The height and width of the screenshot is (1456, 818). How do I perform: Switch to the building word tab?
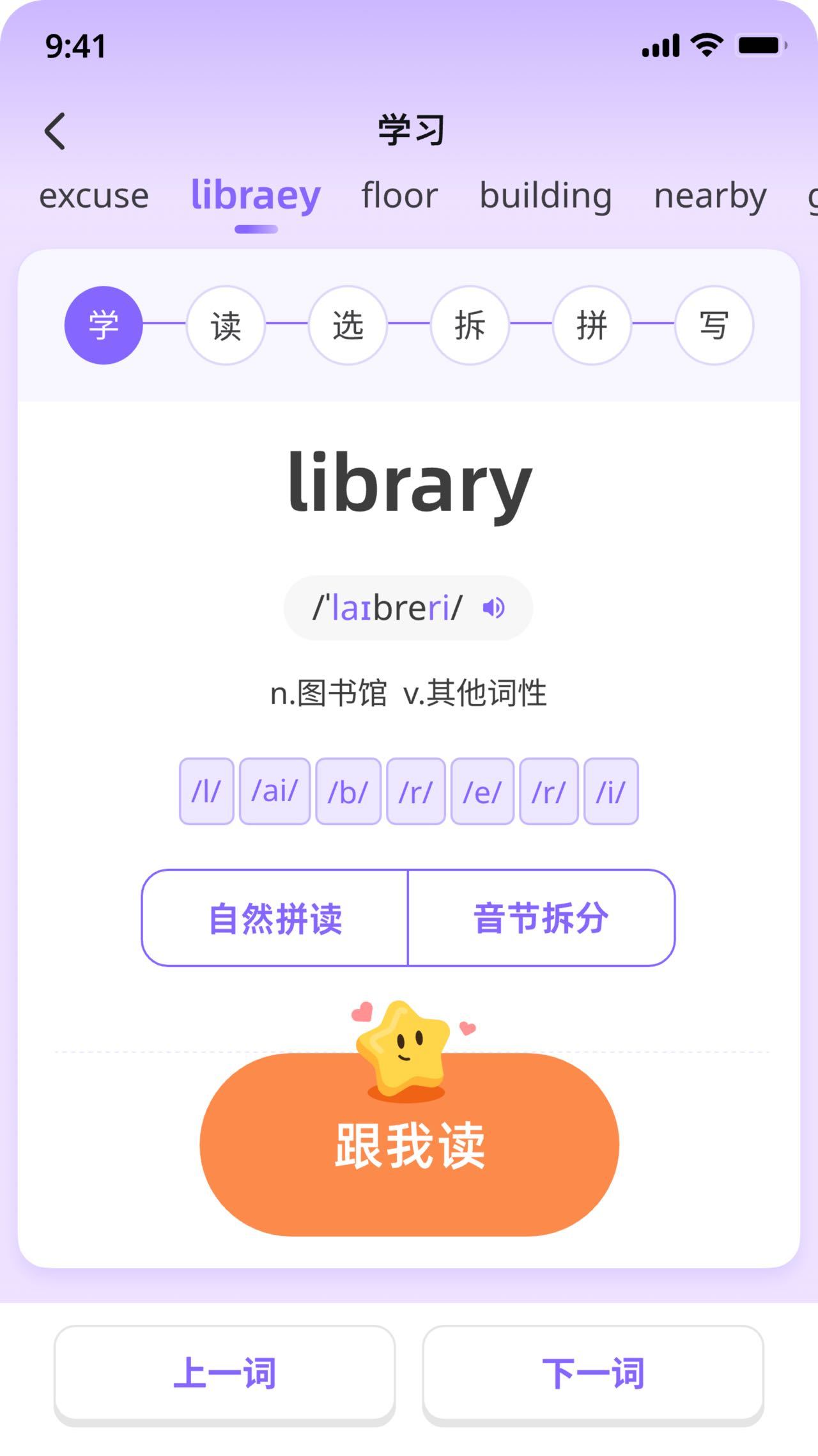pos(545,196)
